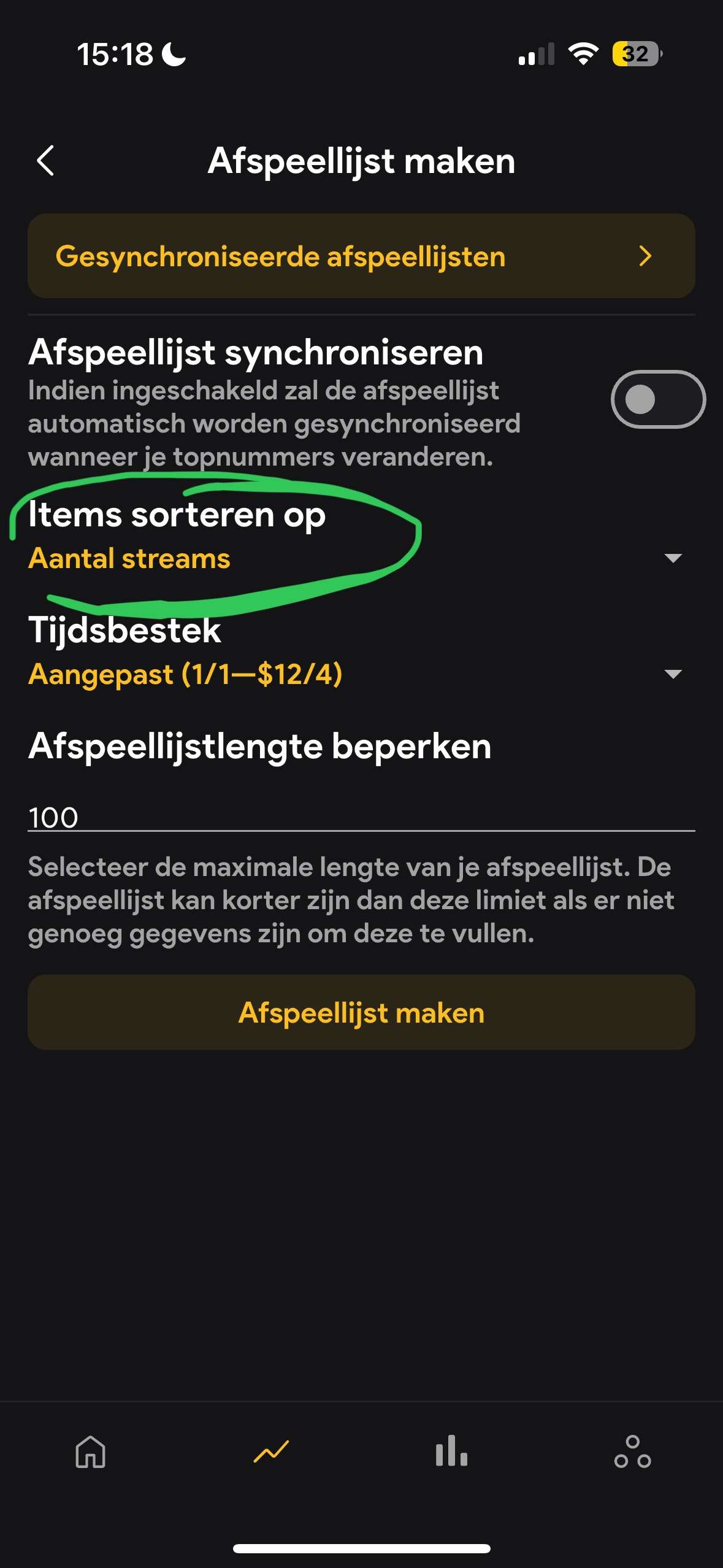This screenshot has width=723, height=1568.
Task: Switch to the bar chart stats tab
Action: 451,1451
